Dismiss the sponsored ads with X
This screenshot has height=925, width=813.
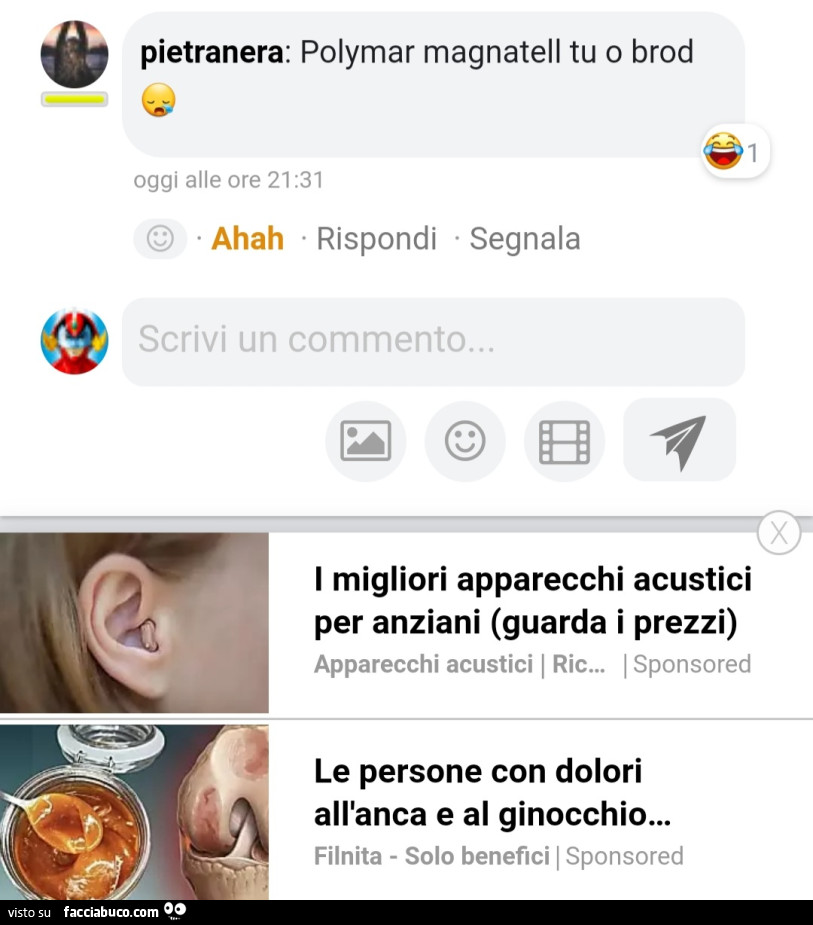pyautogui.click(x=779, y=533)
